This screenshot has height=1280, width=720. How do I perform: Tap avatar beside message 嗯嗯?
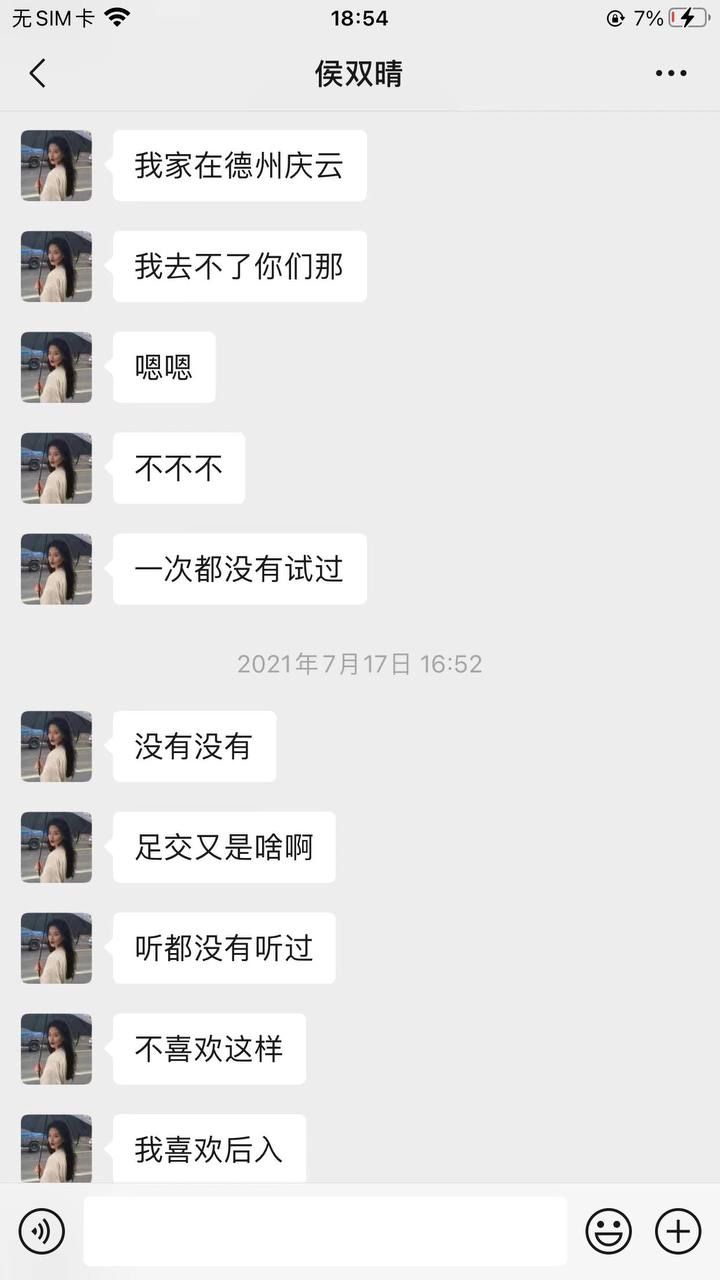point(56,368)
